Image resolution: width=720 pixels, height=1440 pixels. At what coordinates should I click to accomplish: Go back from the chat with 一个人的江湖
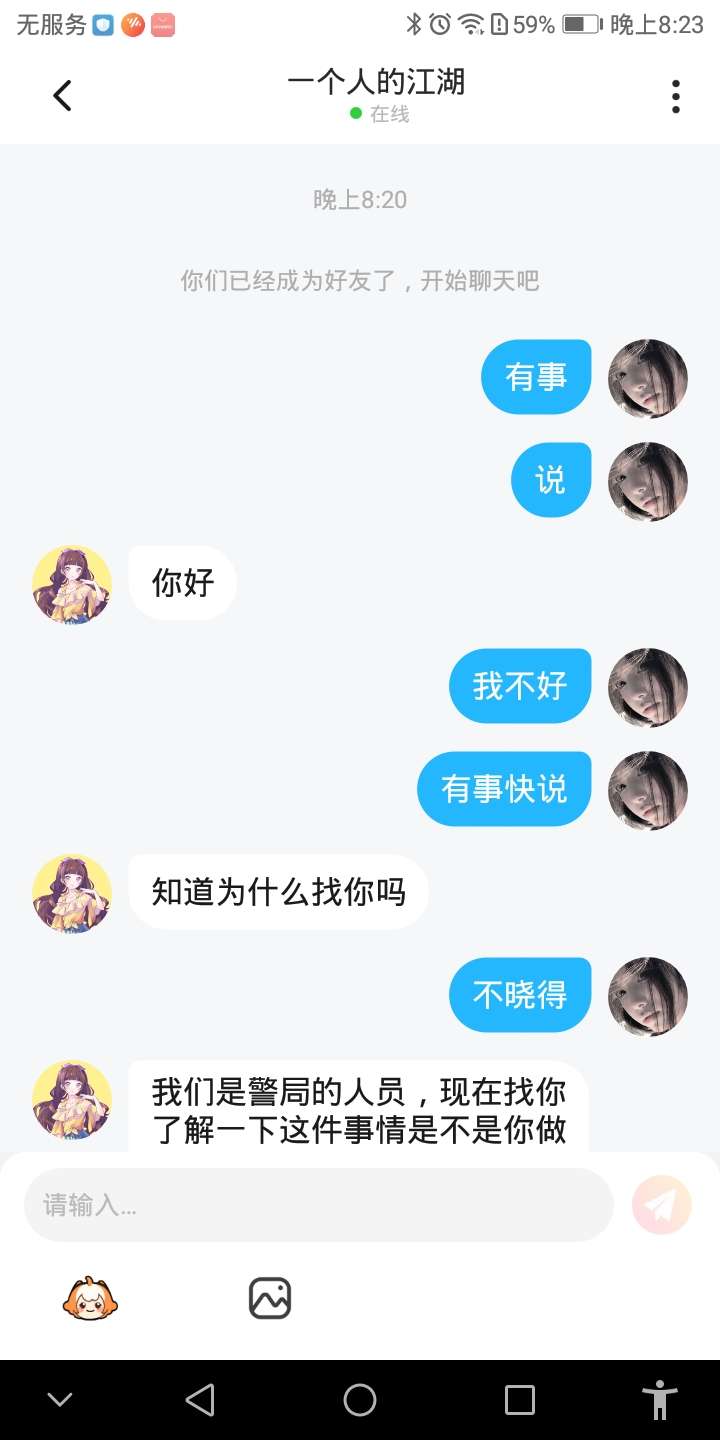(62, 96)
